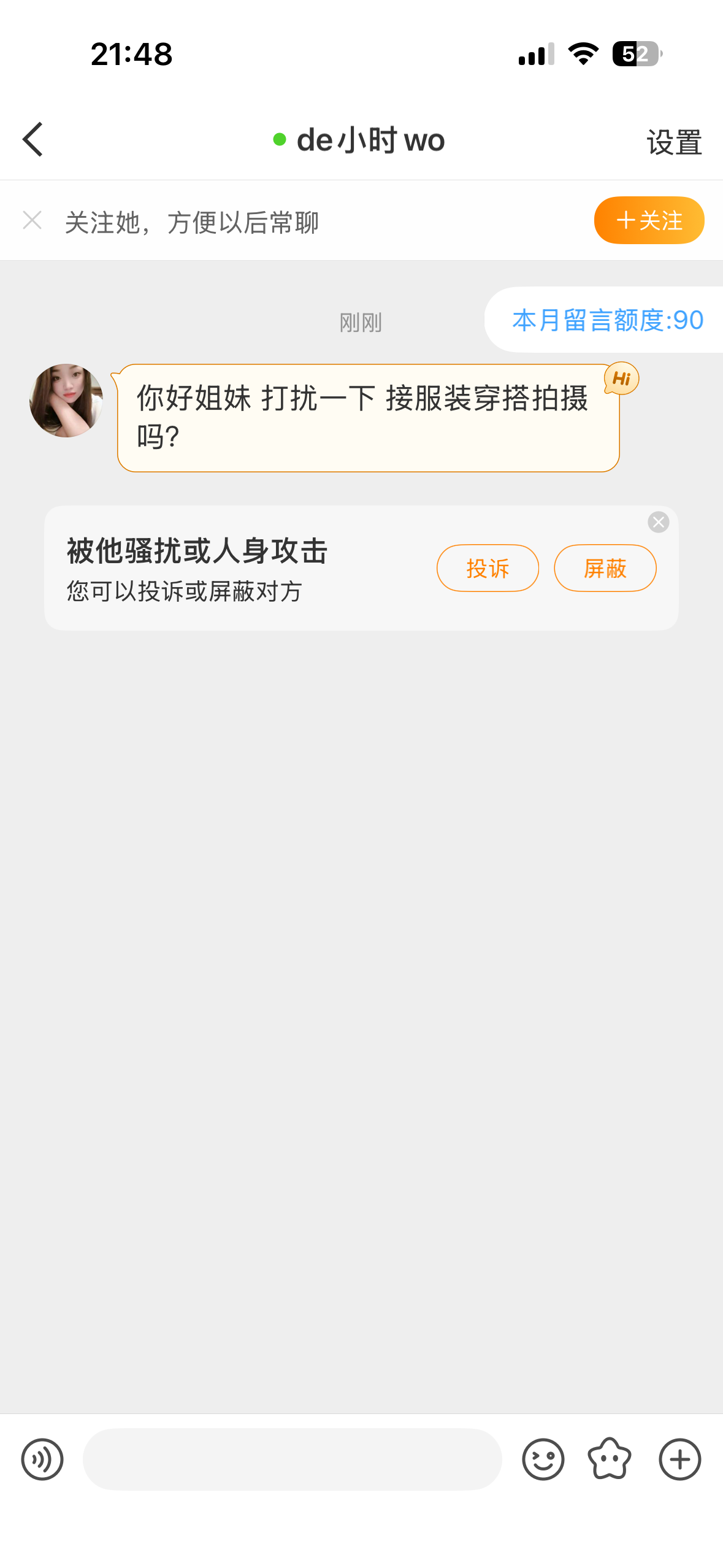Open the flower sticker panel
This screenshot has height=1568, width=723.
(609, 1459)
